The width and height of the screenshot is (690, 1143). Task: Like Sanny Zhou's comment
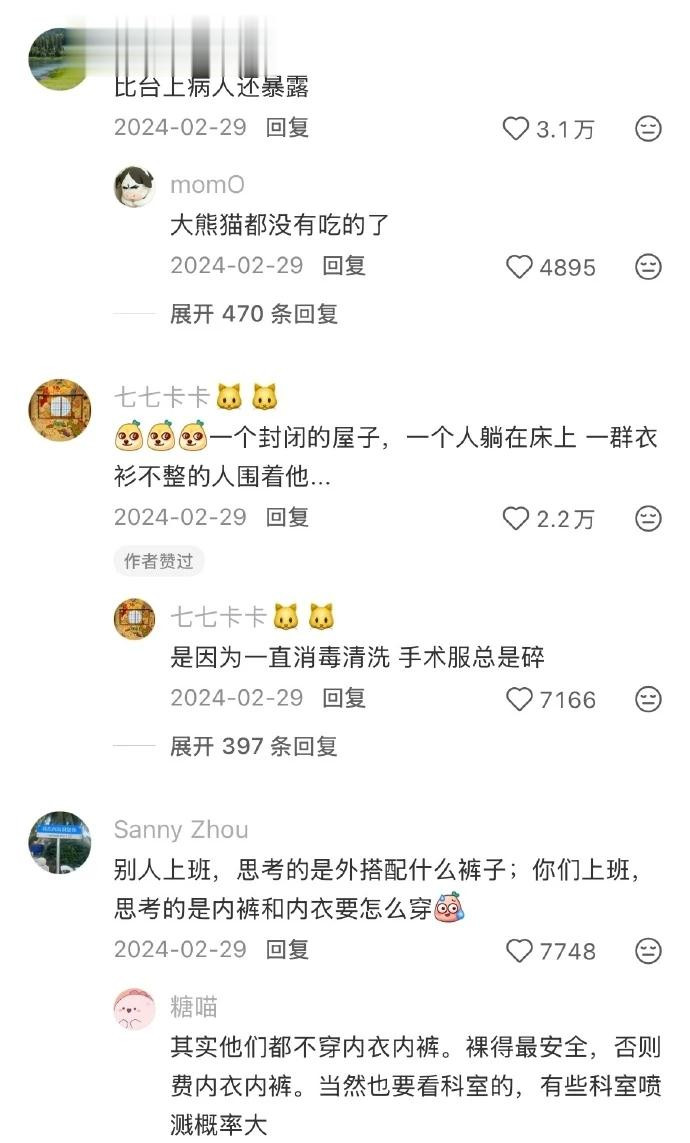[x=520, y=951]
